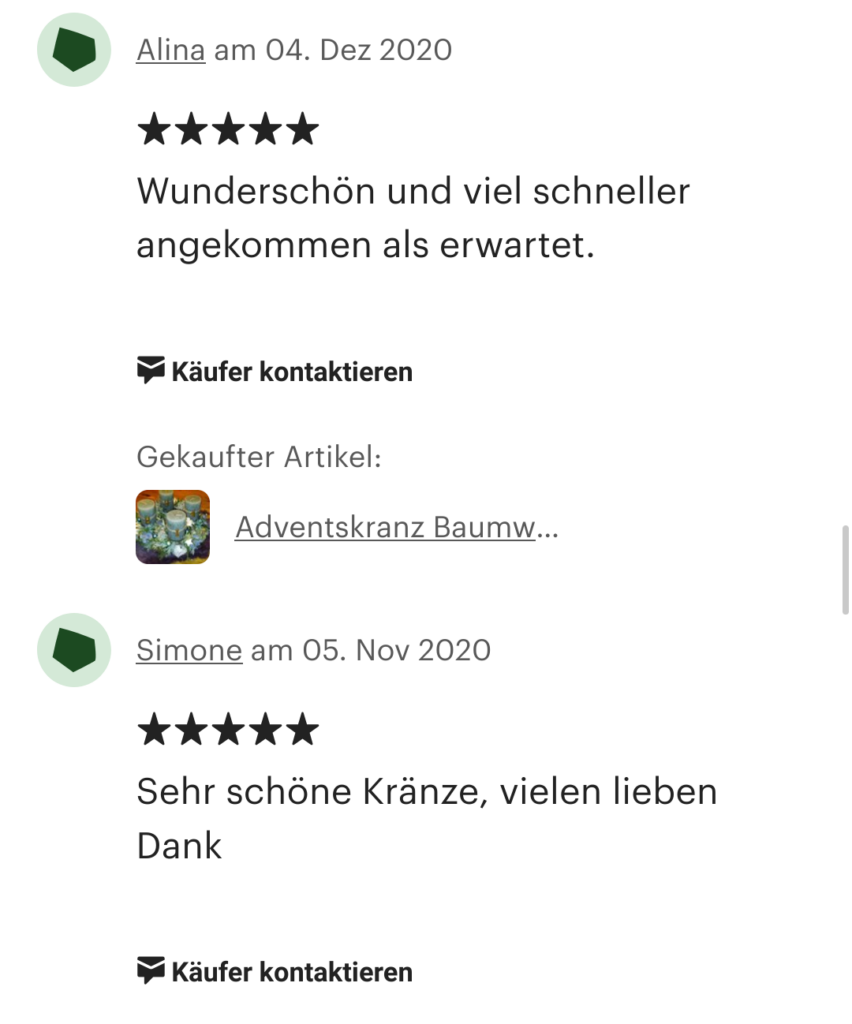Tap Simone's avatar icon

coord(74,650)
